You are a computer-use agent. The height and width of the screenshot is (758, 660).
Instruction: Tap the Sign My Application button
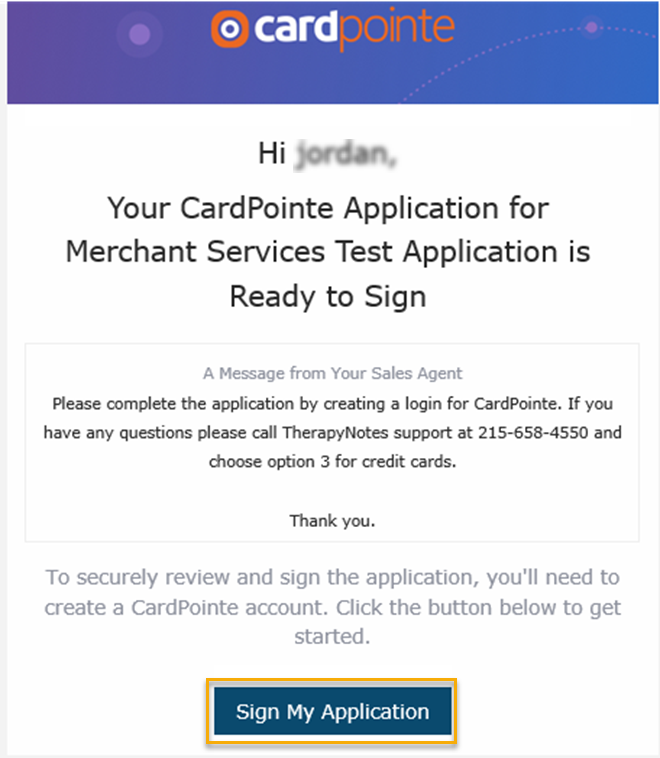tap(332, 712)
